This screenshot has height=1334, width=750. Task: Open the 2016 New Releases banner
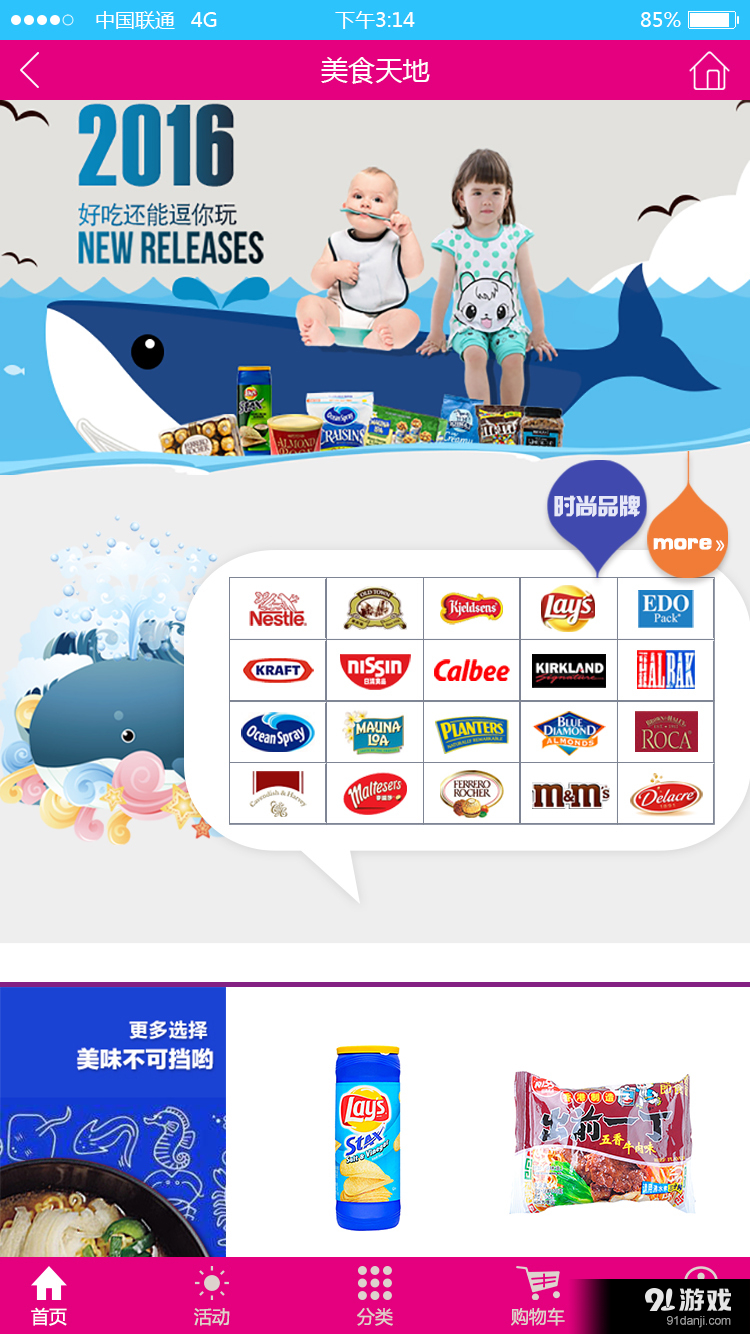click(x=375, y=285)
